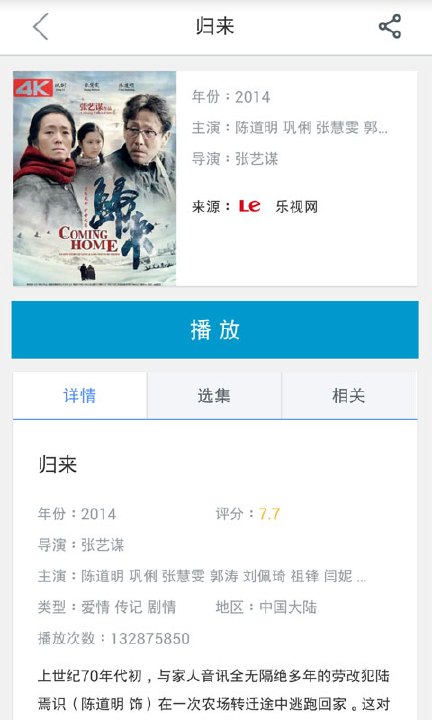Go back using the top-left arrow
Viewport: 432px width, 720px height.
click(x=40, y=27)
